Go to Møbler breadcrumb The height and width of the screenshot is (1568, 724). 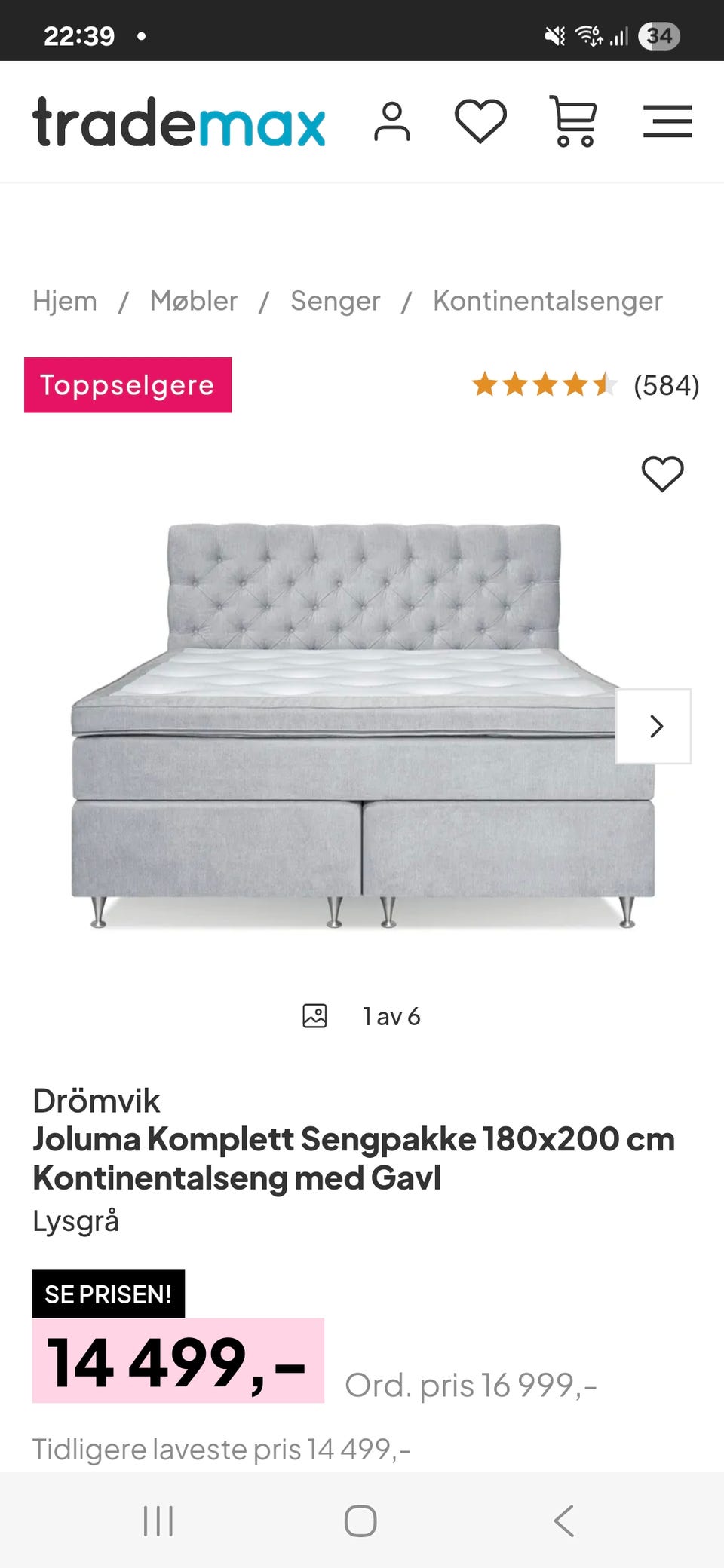click(194, 301)
